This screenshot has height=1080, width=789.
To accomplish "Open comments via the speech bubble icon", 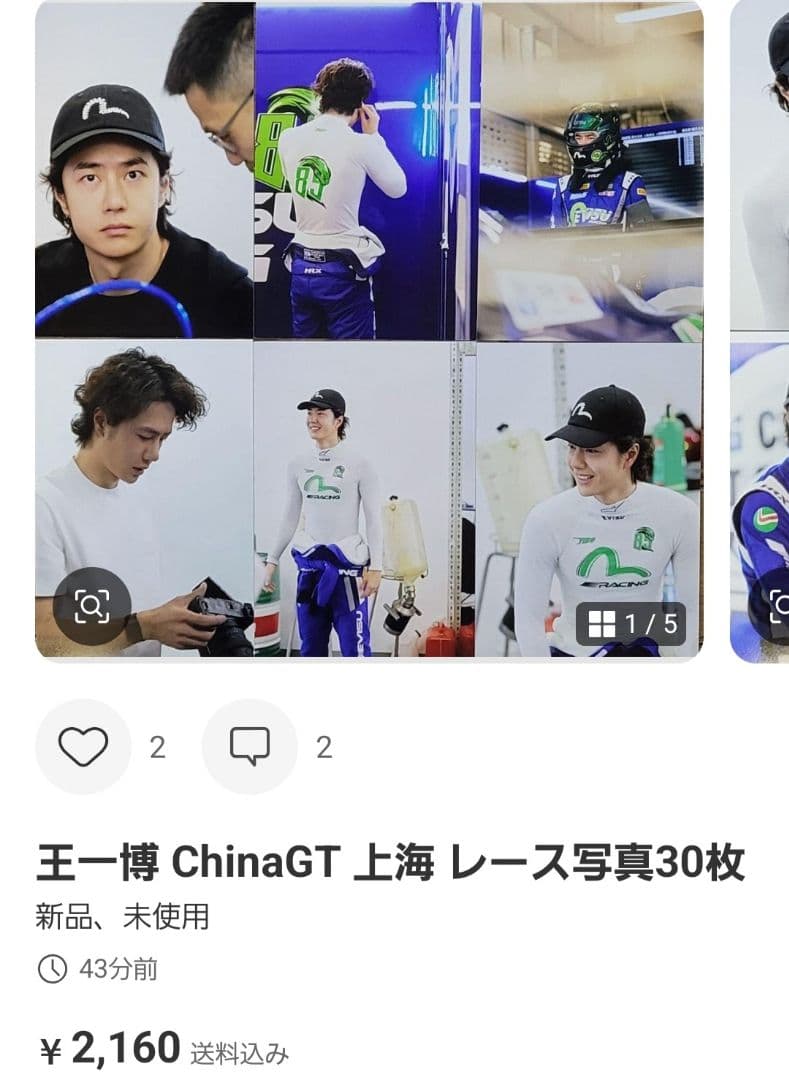I will pos(251,745).
